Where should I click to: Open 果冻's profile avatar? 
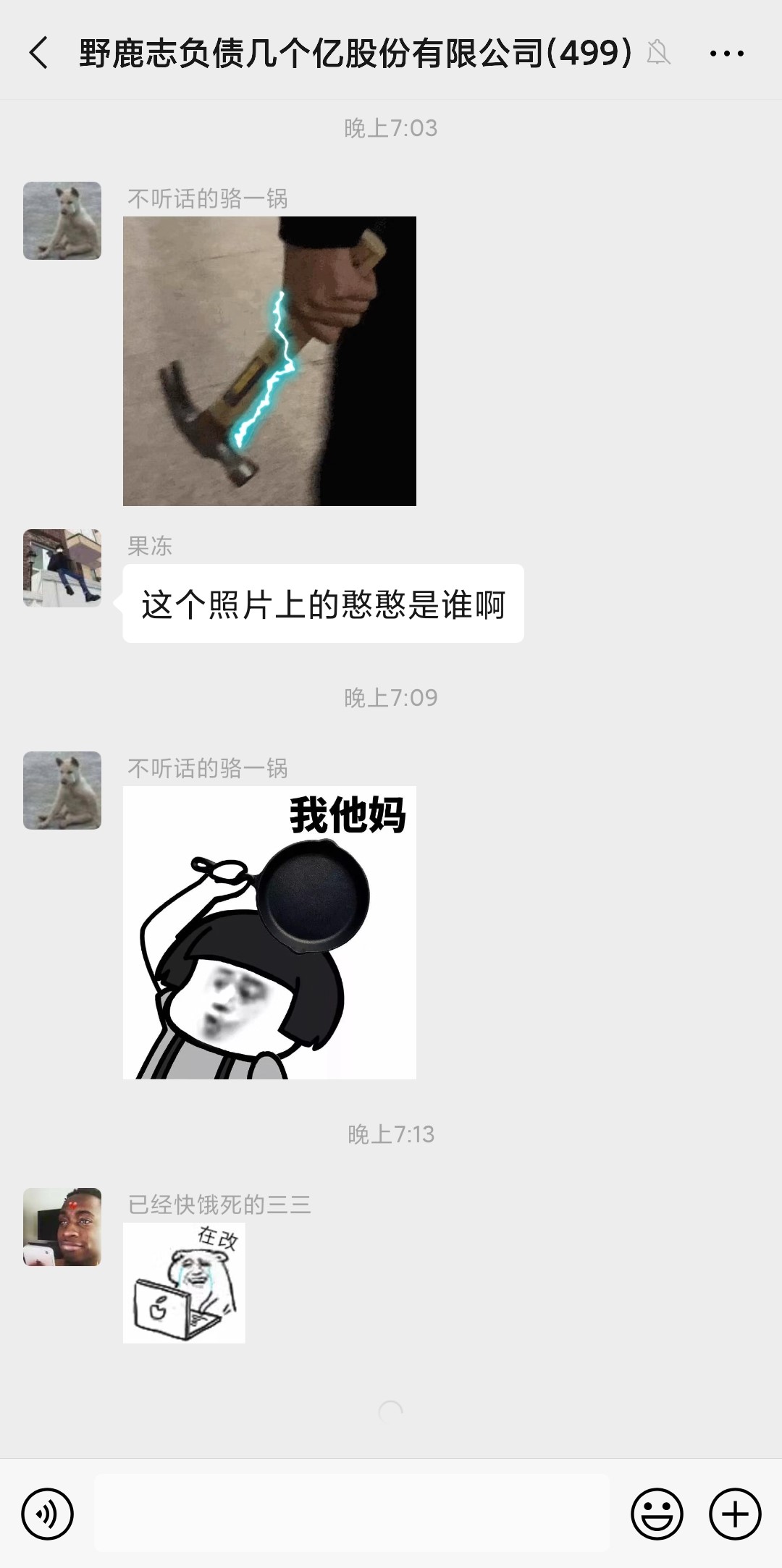(62, 568)
